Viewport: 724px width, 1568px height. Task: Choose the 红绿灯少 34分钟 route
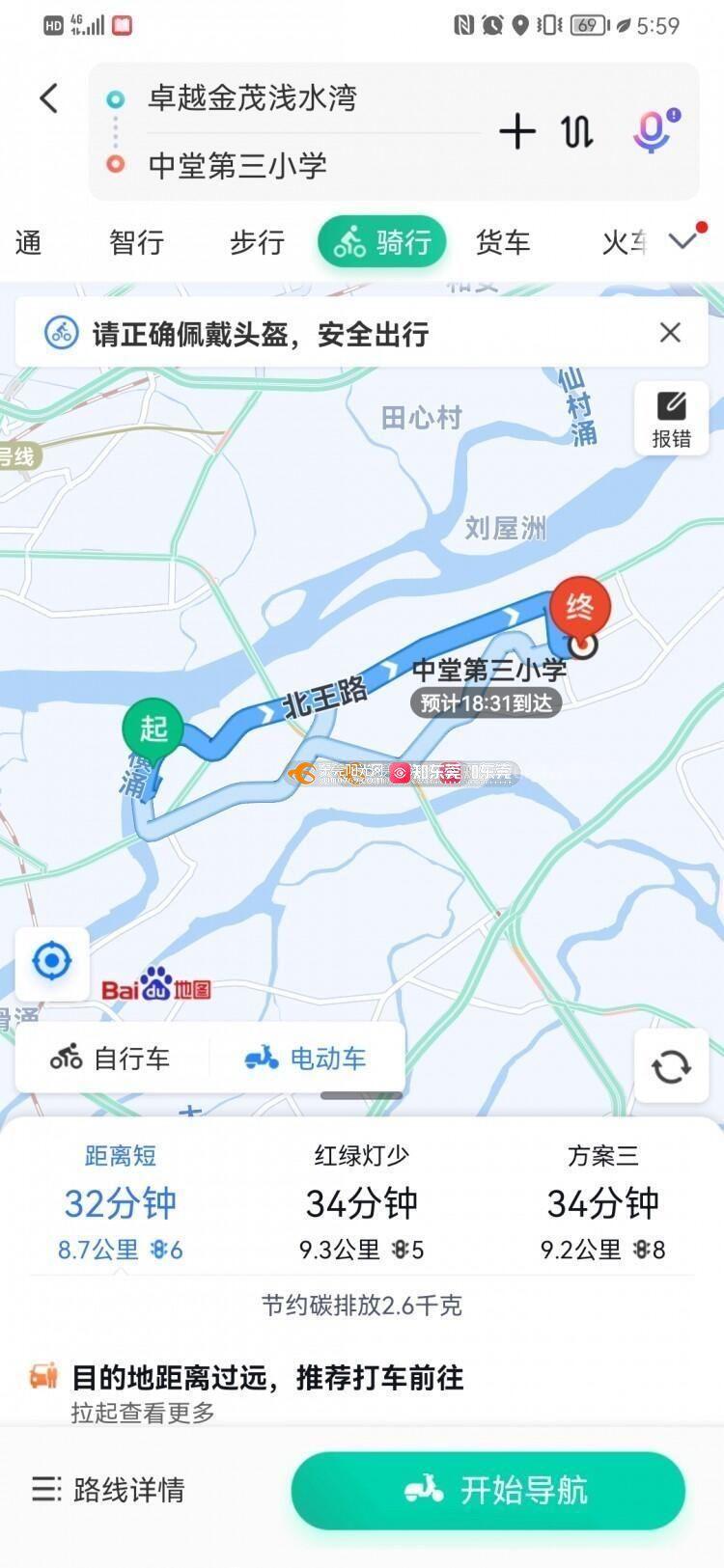(362, 1203)
